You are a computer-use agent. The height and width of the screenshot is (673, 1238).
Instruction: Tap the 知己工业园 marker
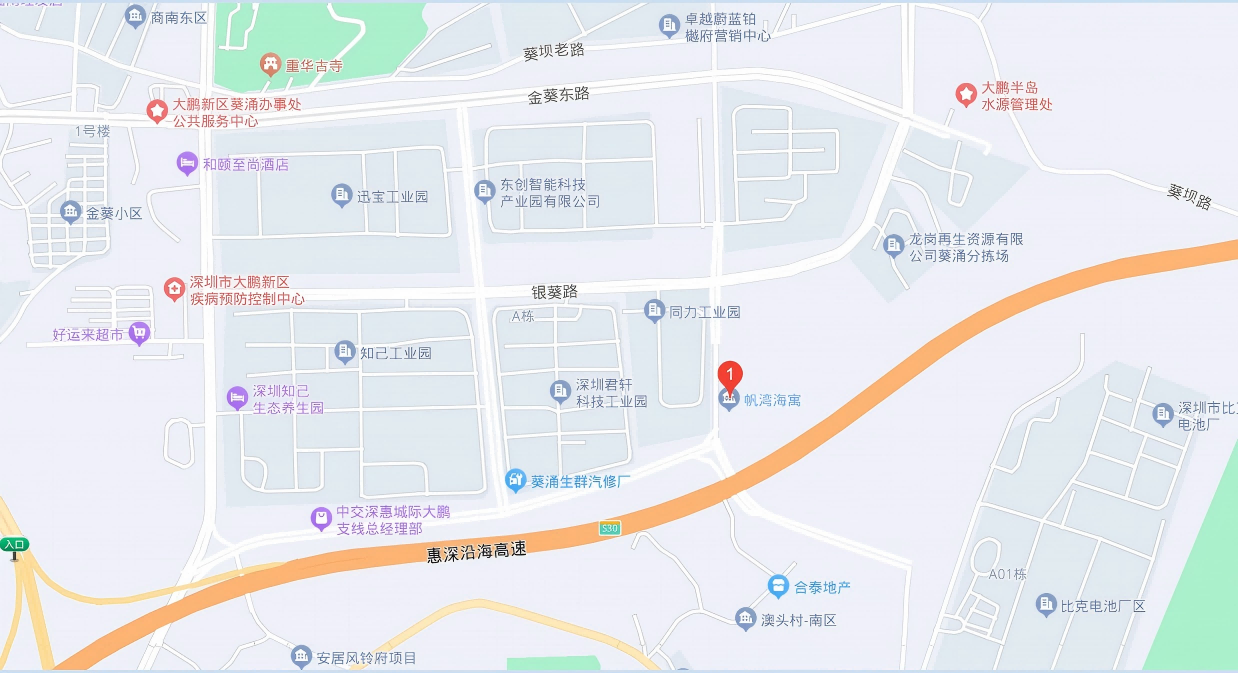[344, 352]
